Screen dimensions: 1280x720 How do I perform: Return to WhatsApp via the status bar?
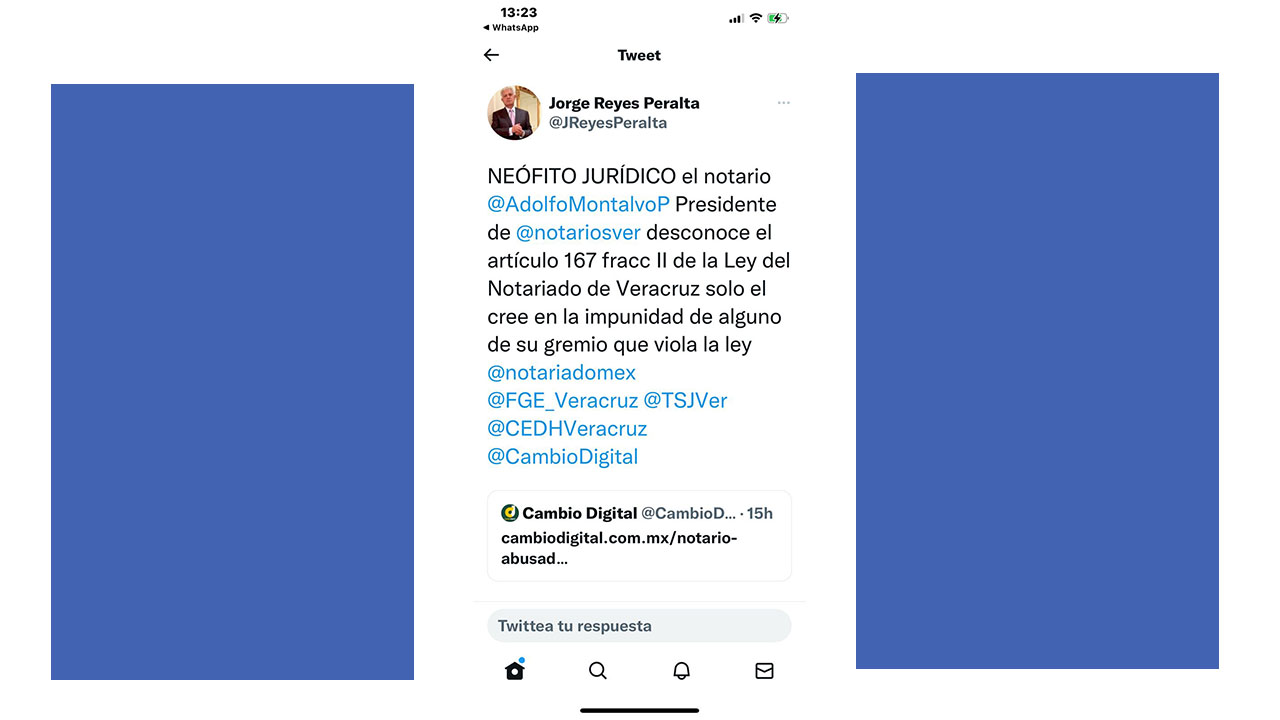pos(511,28)
